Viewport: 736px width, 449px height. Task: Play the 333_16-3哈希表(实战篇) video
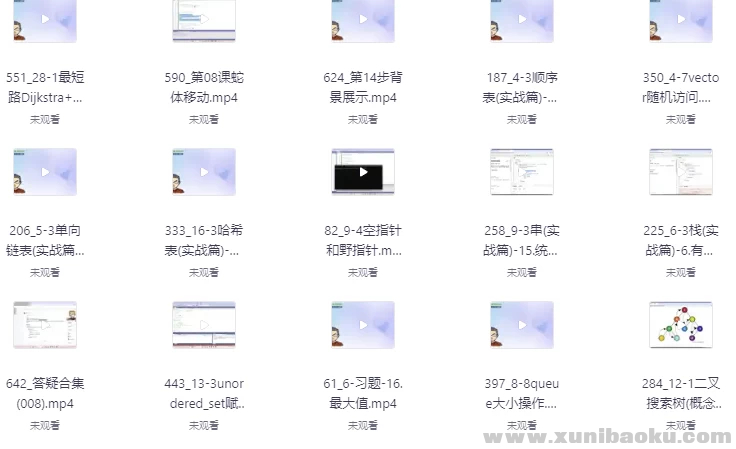click(x=204, y=172)
